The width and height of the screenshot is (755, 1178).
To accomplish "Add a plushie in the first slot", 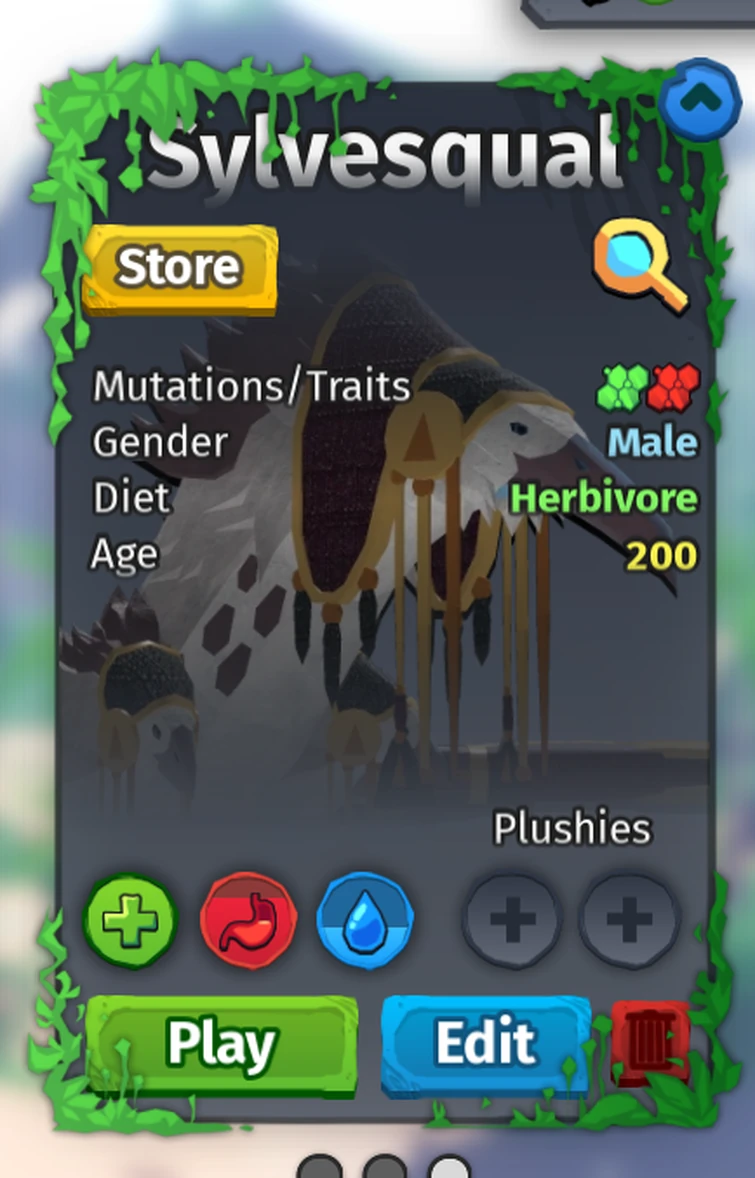I will (512, 921).
